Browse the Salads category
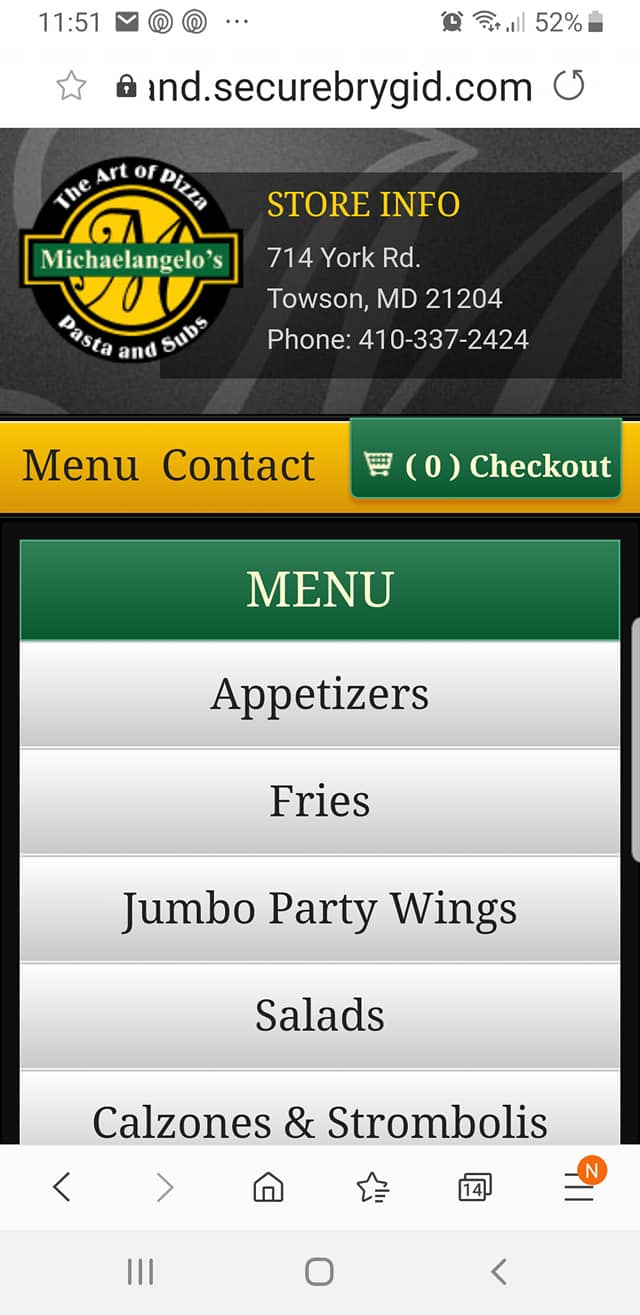This screenshot has width=640, height=1315. coord(320,1015)
